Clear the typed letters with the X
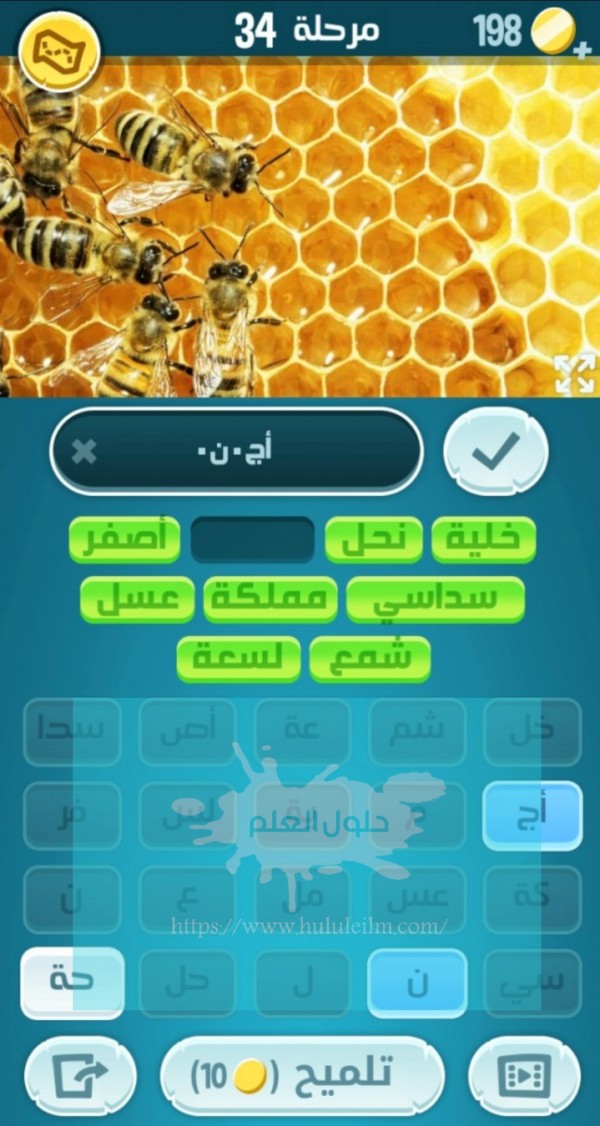This screenshot has height=1126, width=600. [x=86, y=452]
